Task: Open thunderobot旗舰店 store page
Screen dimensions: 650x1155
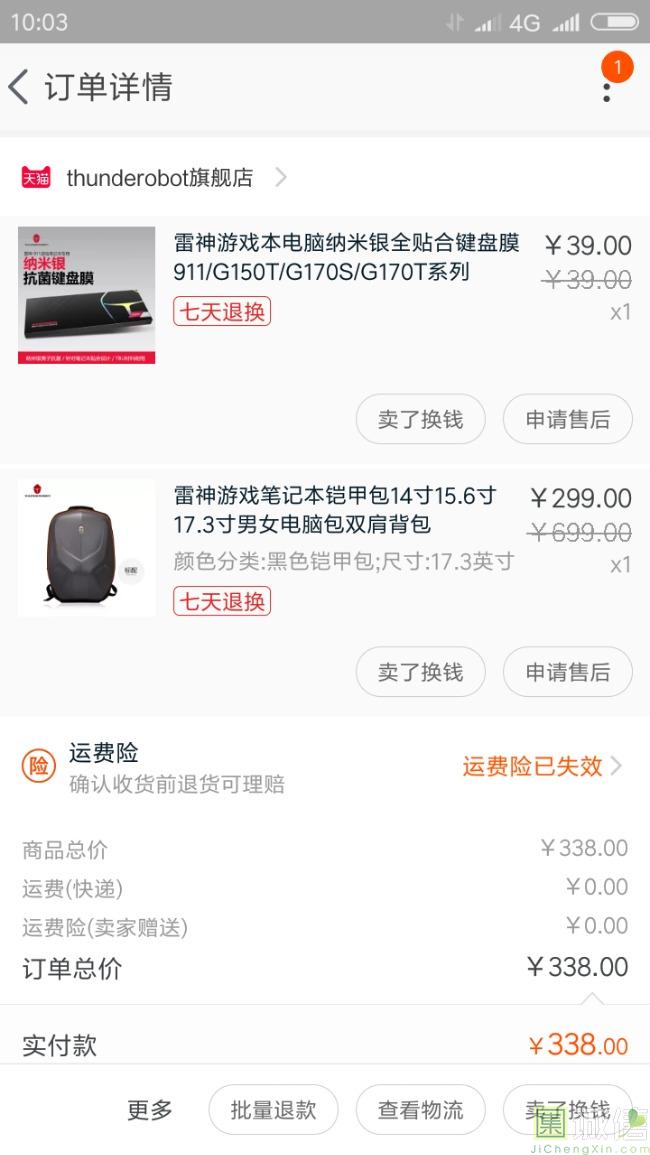Action: point(159,178)
